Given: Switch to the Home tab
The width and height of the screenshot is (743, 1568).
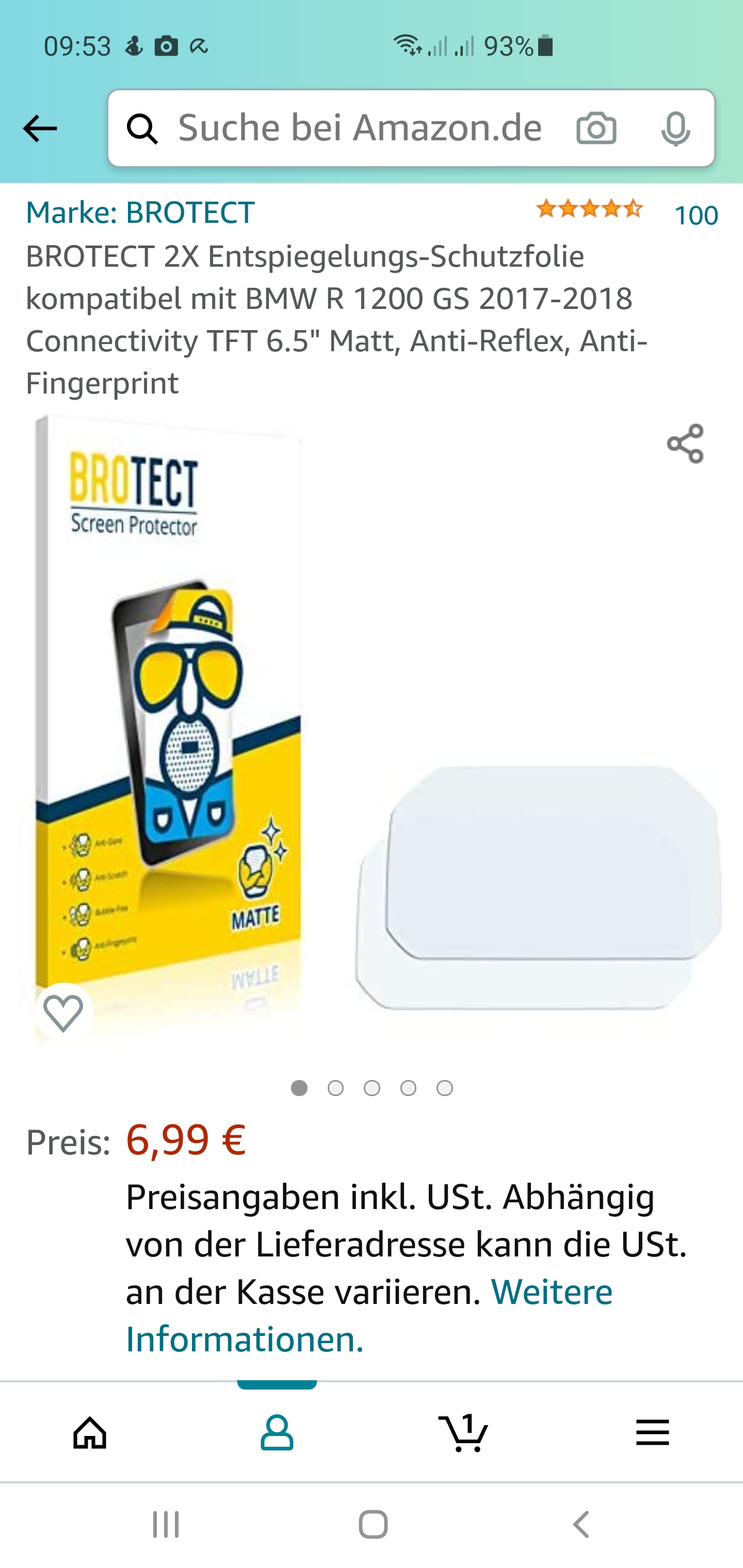Looking at the screenshot, I should coord(90,1432).
